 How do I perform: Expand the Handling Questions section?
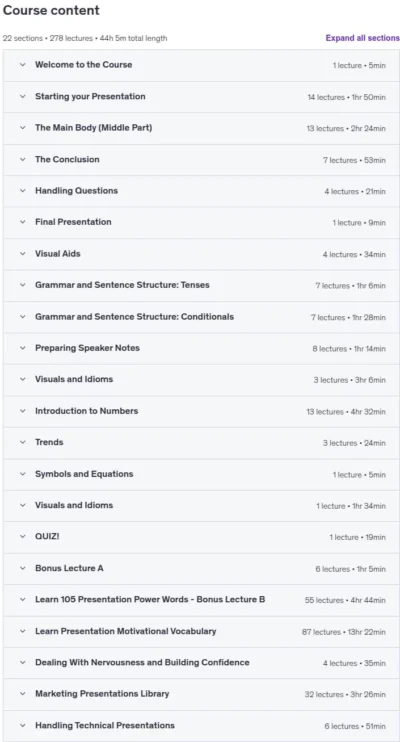pos(201,191)
